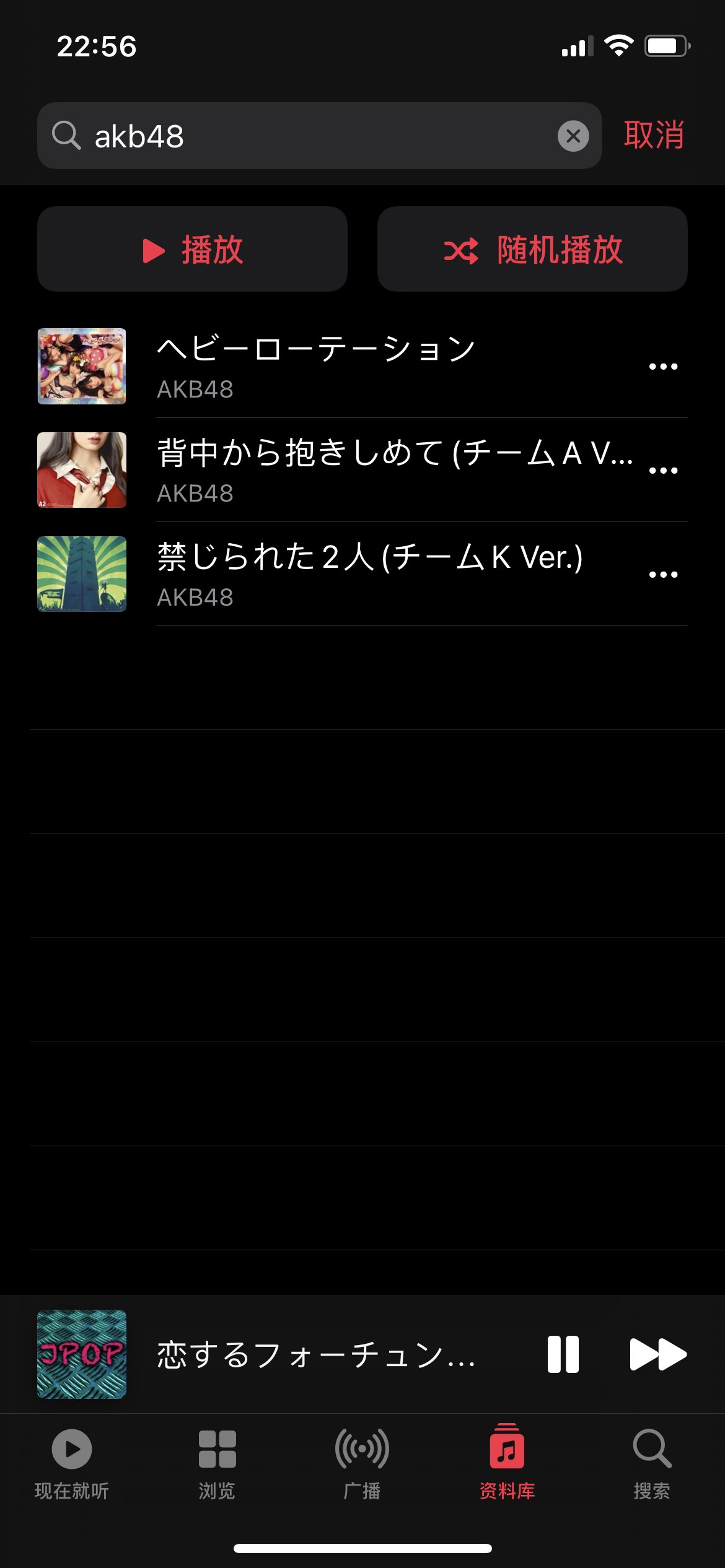The image size is (725, 1568).
Task: Cancel the search with 取消
Action: [654, 135]
